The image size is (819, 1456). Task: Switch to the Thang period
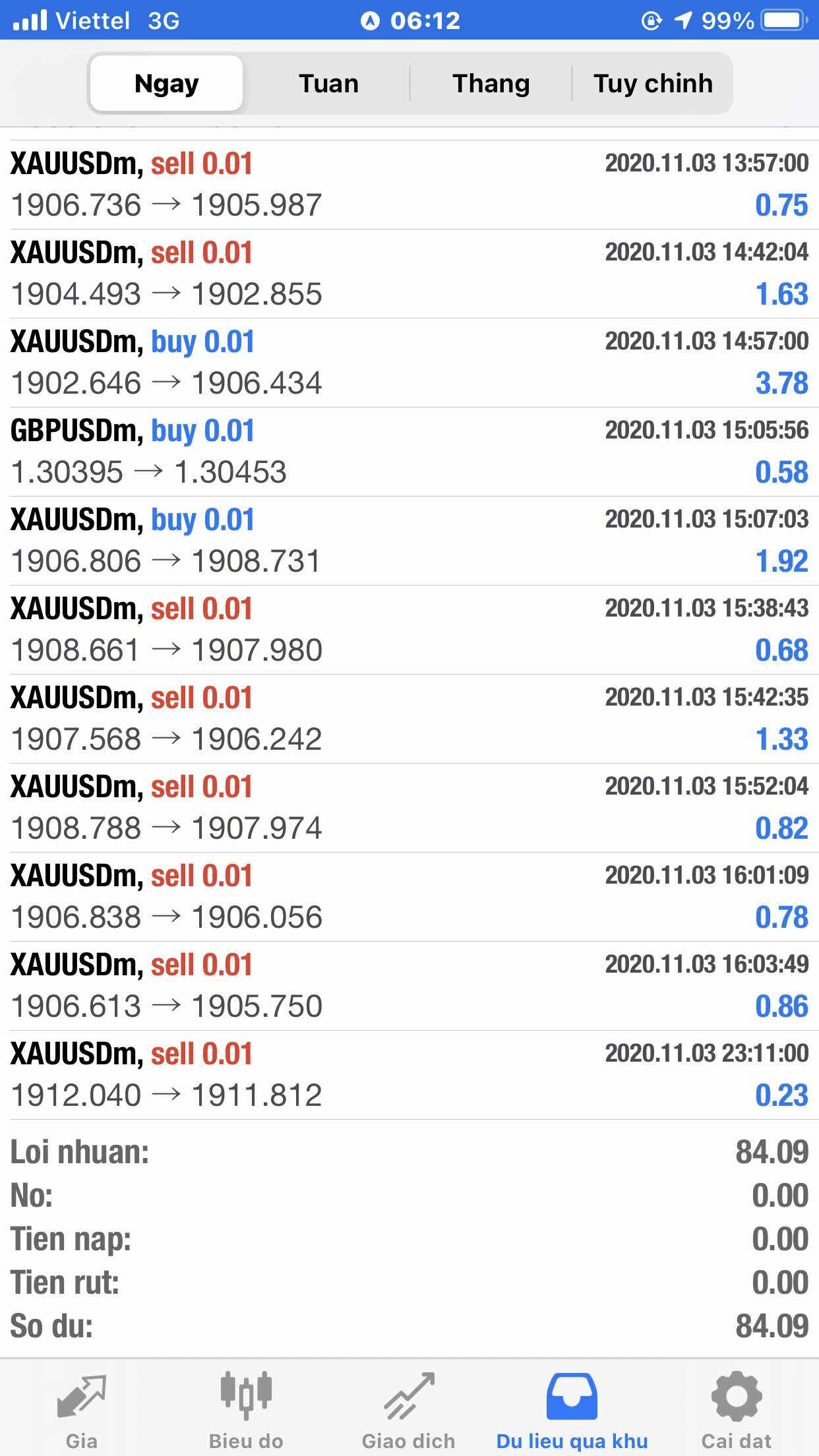tap(491, 83)
